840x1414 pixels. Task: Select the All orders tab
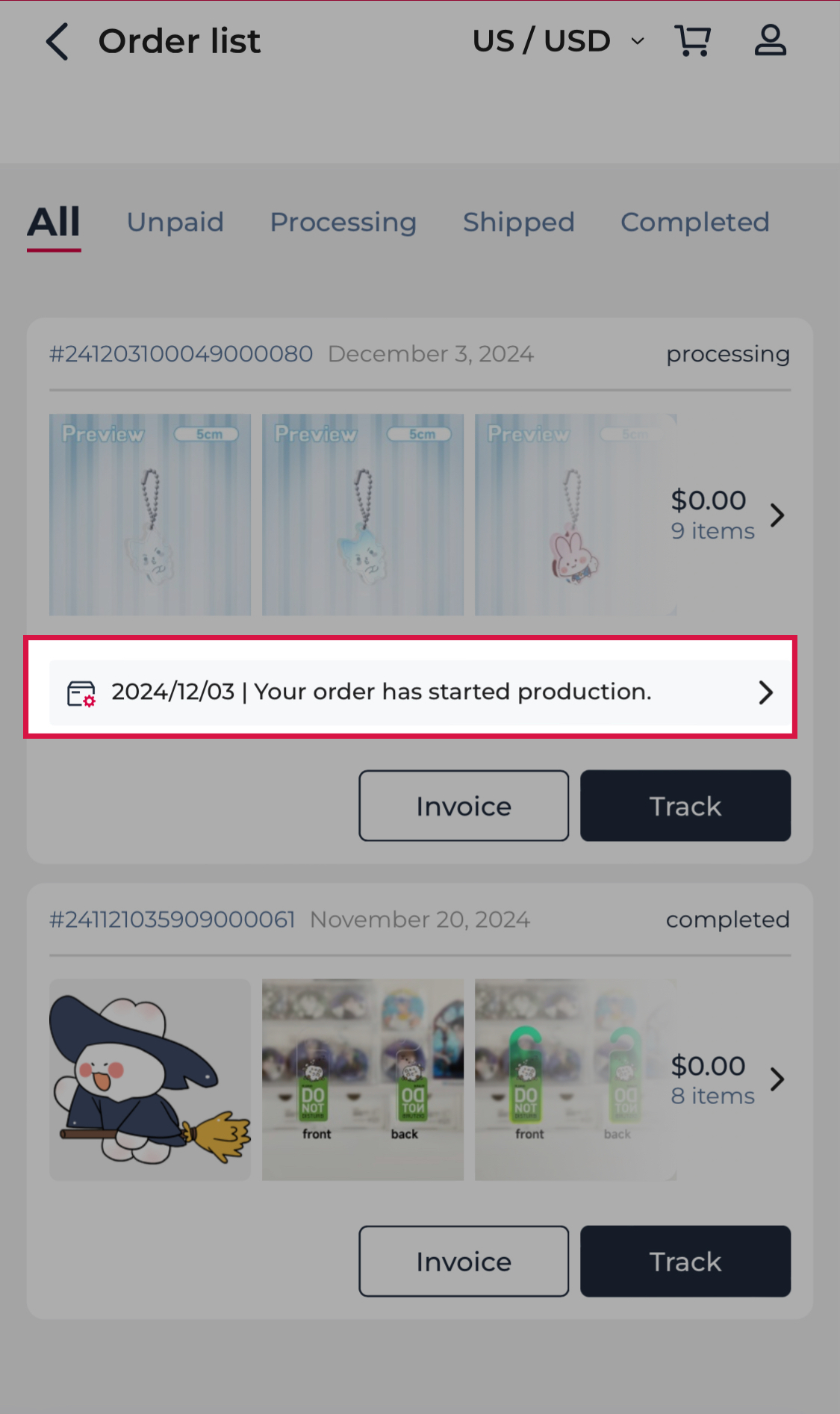pos(54,223)
